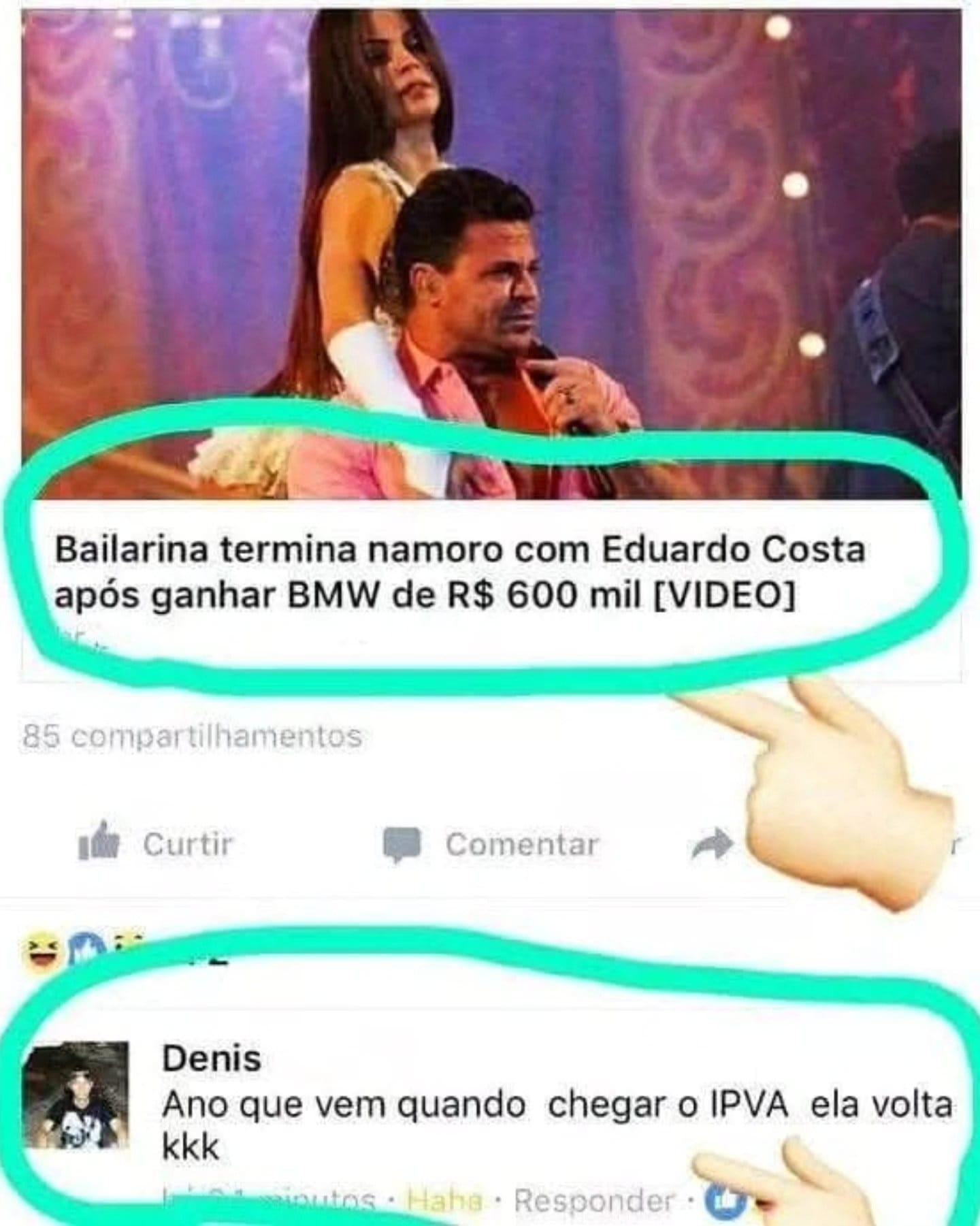The image size is (980, 1226).
Task: Click the blue like icon after Responder
Action: pyautogui.click(x=725, y=1201)
